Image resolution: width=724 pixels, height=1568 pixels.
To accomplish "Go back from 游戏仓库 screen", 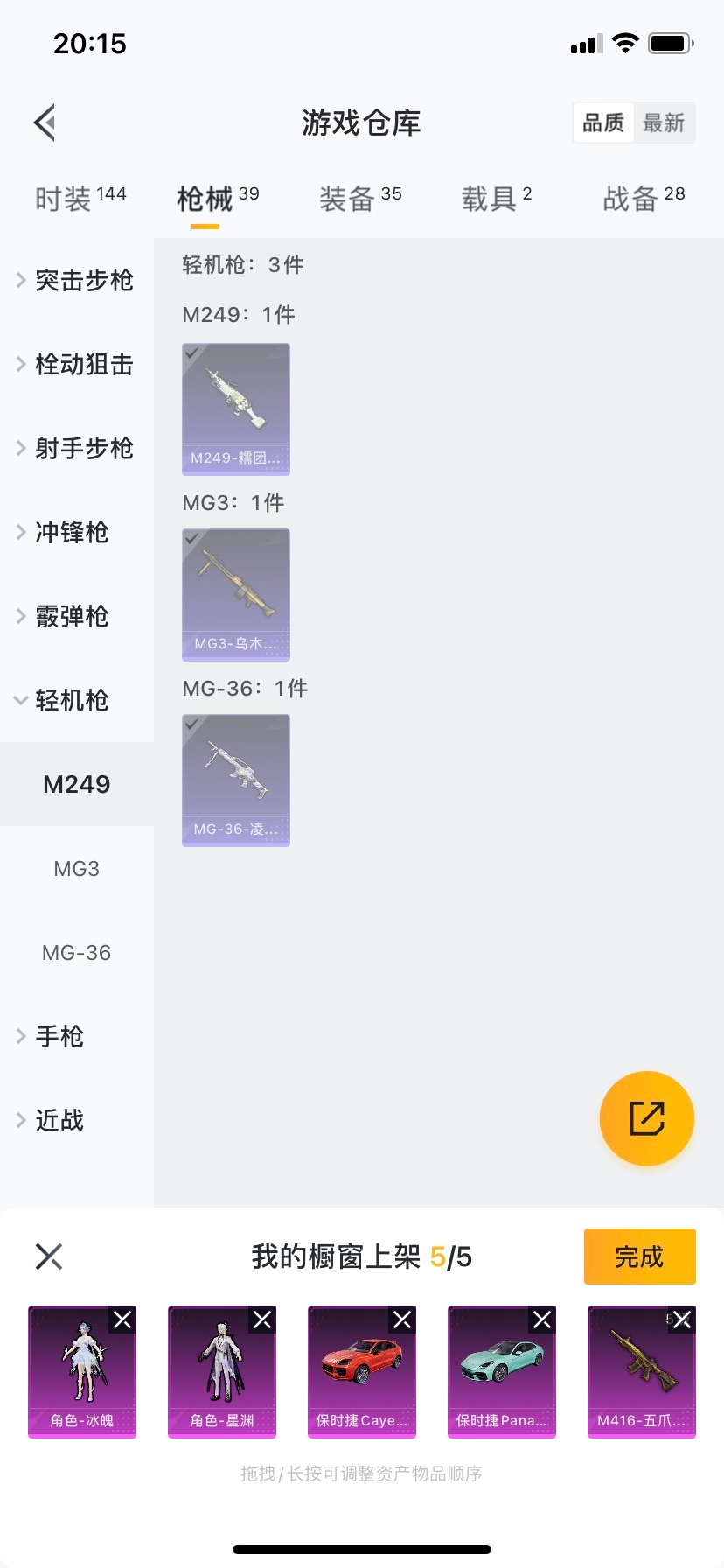I will [x=45, y=122].
